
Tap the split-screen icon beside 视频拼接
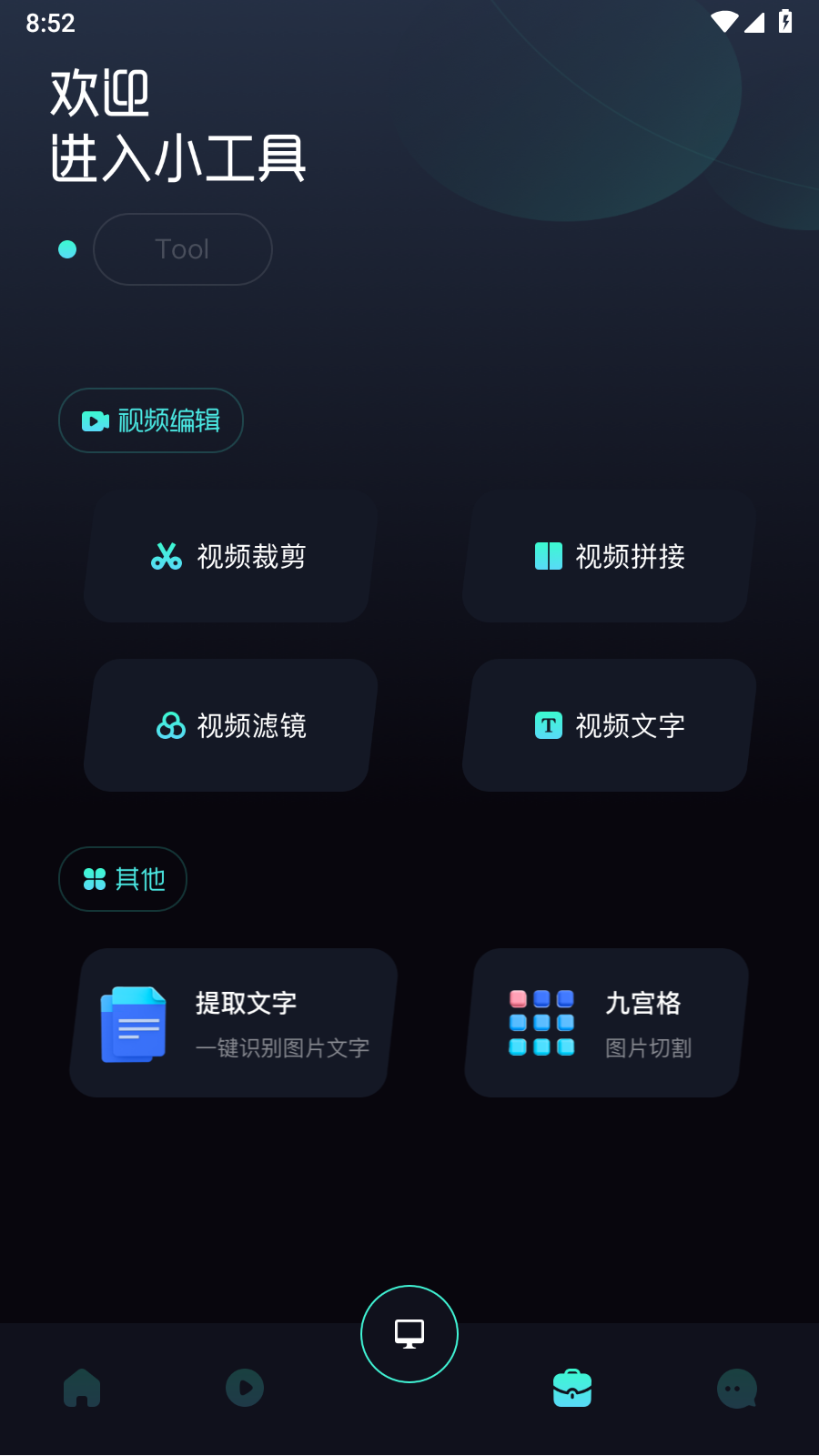click(x=547, y=556)
